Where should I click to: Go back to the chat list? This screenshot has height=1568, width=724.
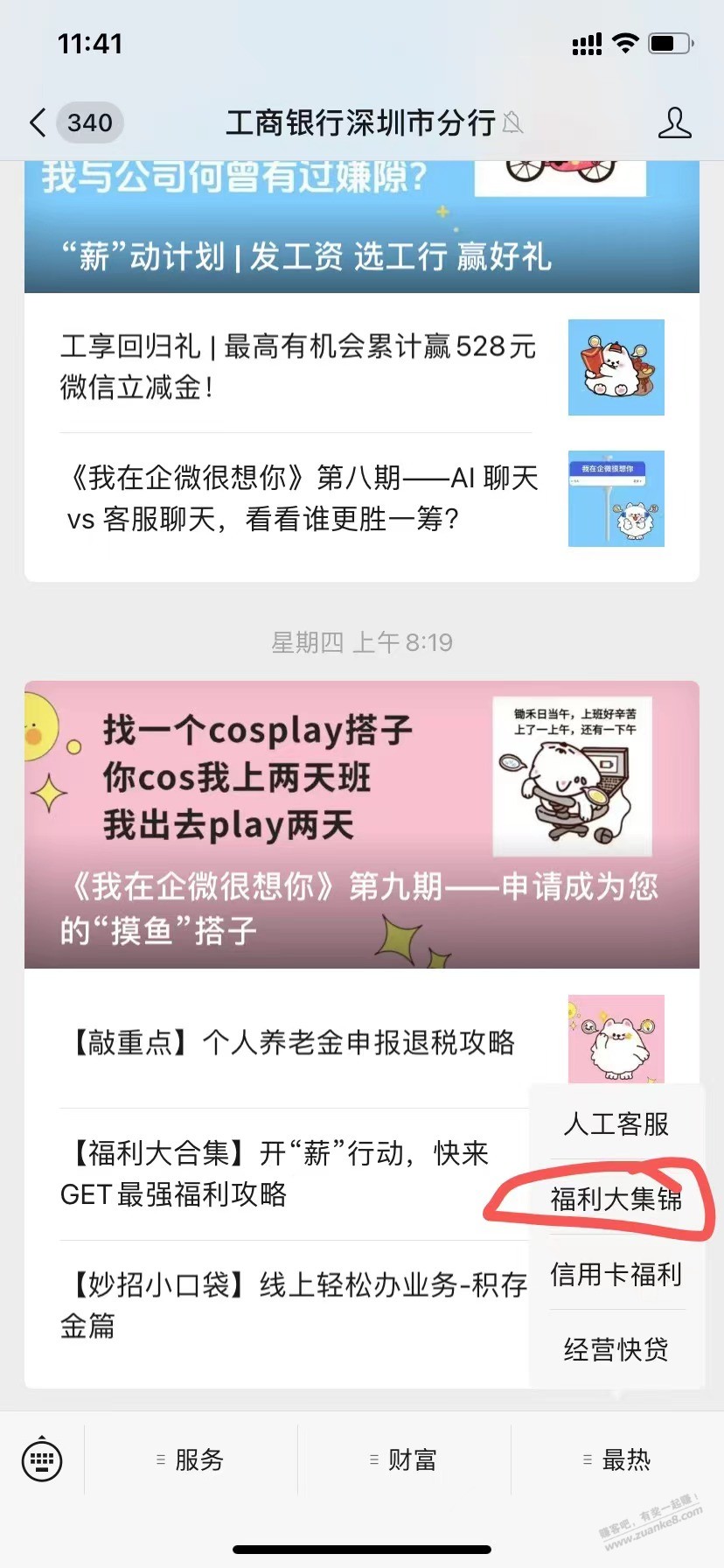(x=38, y=123)
